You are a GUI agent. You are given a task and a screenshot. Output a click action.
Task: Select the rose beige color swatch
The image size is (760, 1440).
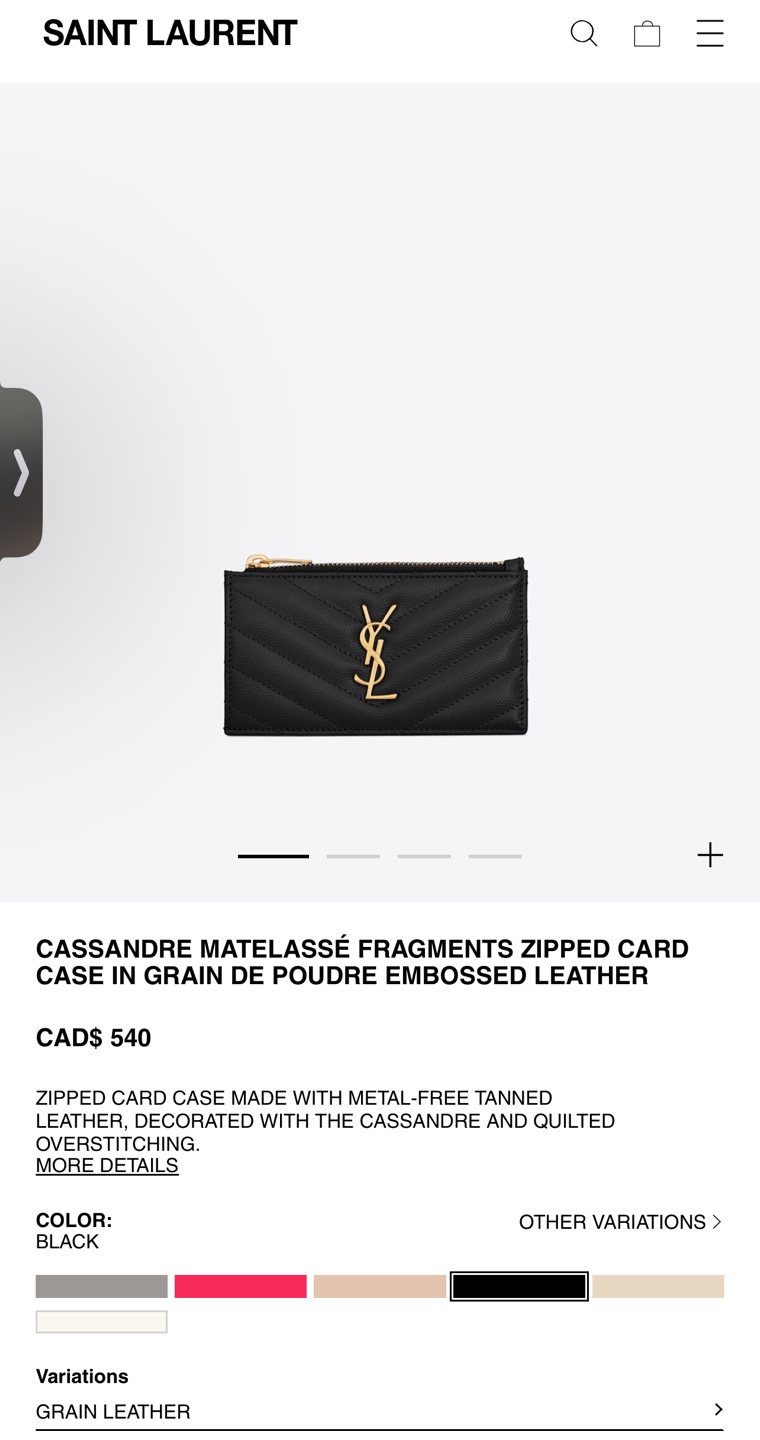pos(379,1286)
